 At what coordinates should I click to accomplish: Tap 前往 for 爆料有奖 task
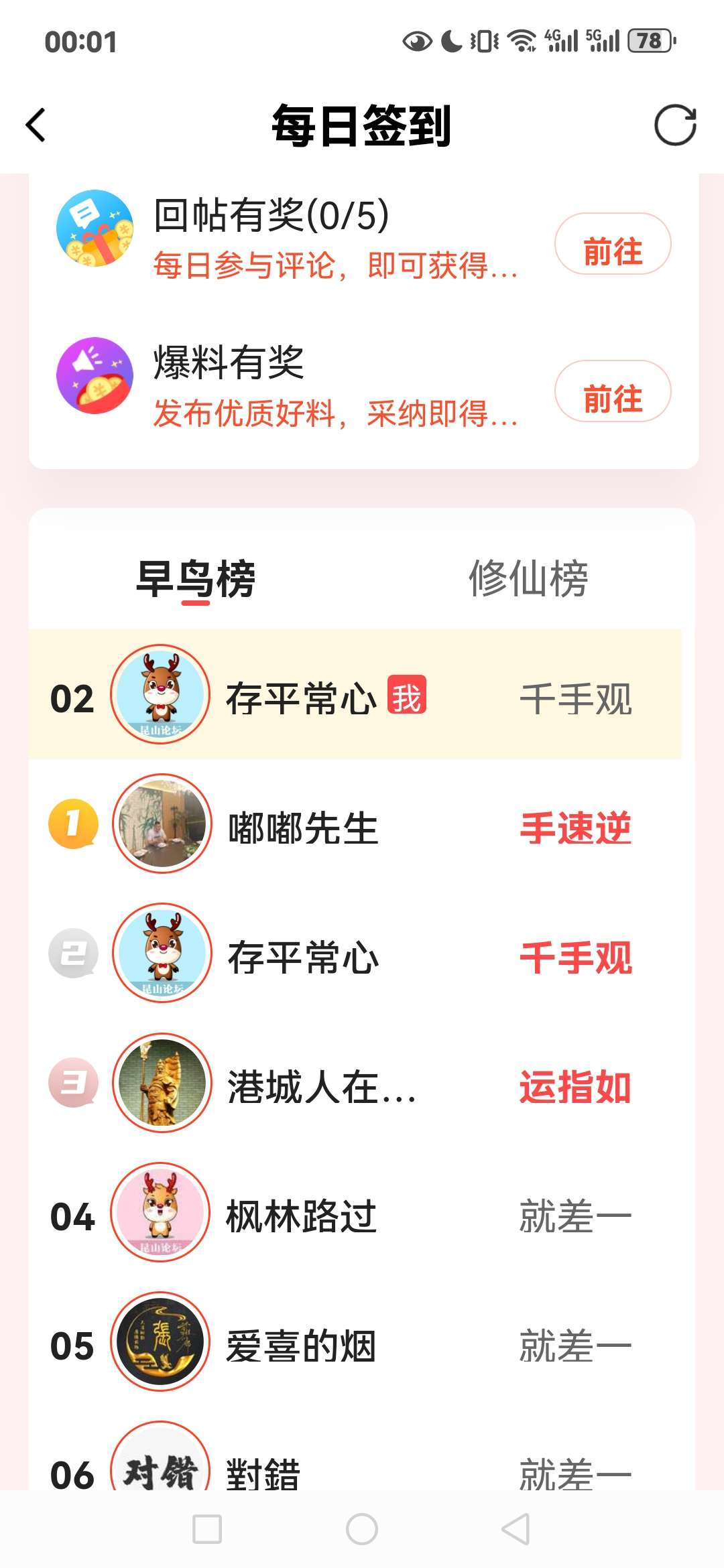[x=613, y=391]
